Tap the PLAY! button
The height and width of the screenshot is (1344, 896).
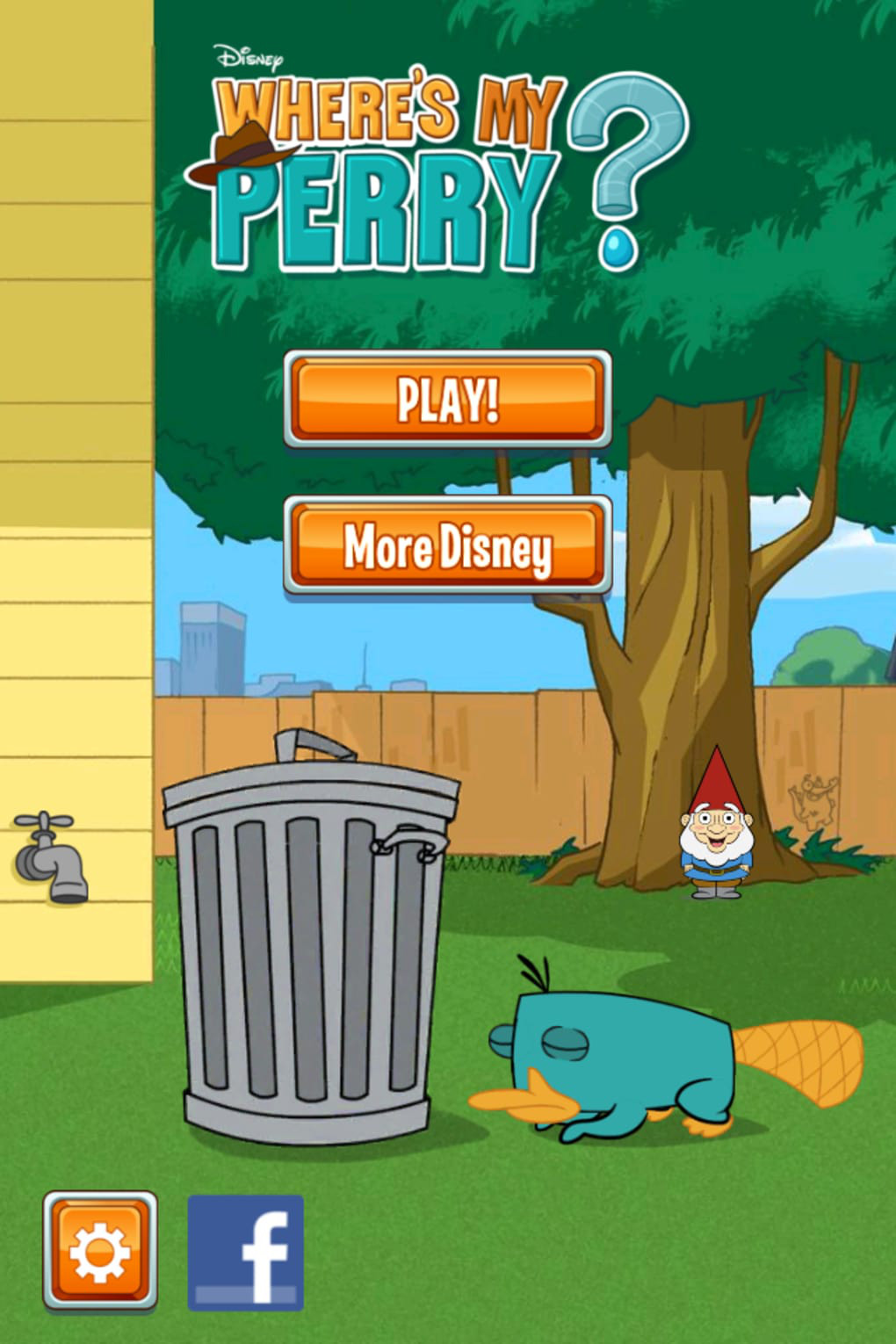(x=447, y=399)
